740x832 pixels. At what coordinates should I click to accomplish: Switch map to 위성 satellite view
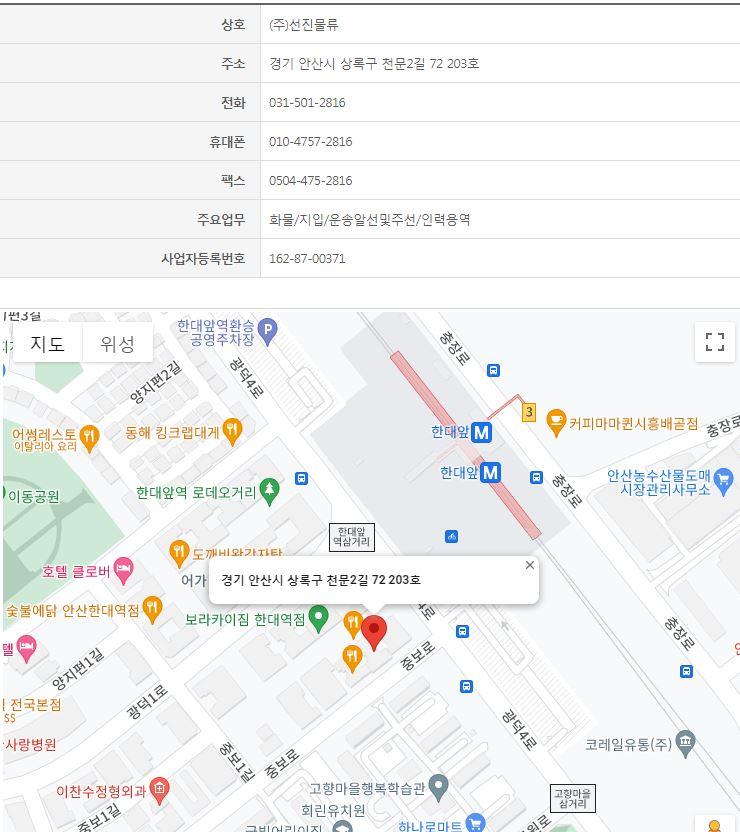(117, 343)
